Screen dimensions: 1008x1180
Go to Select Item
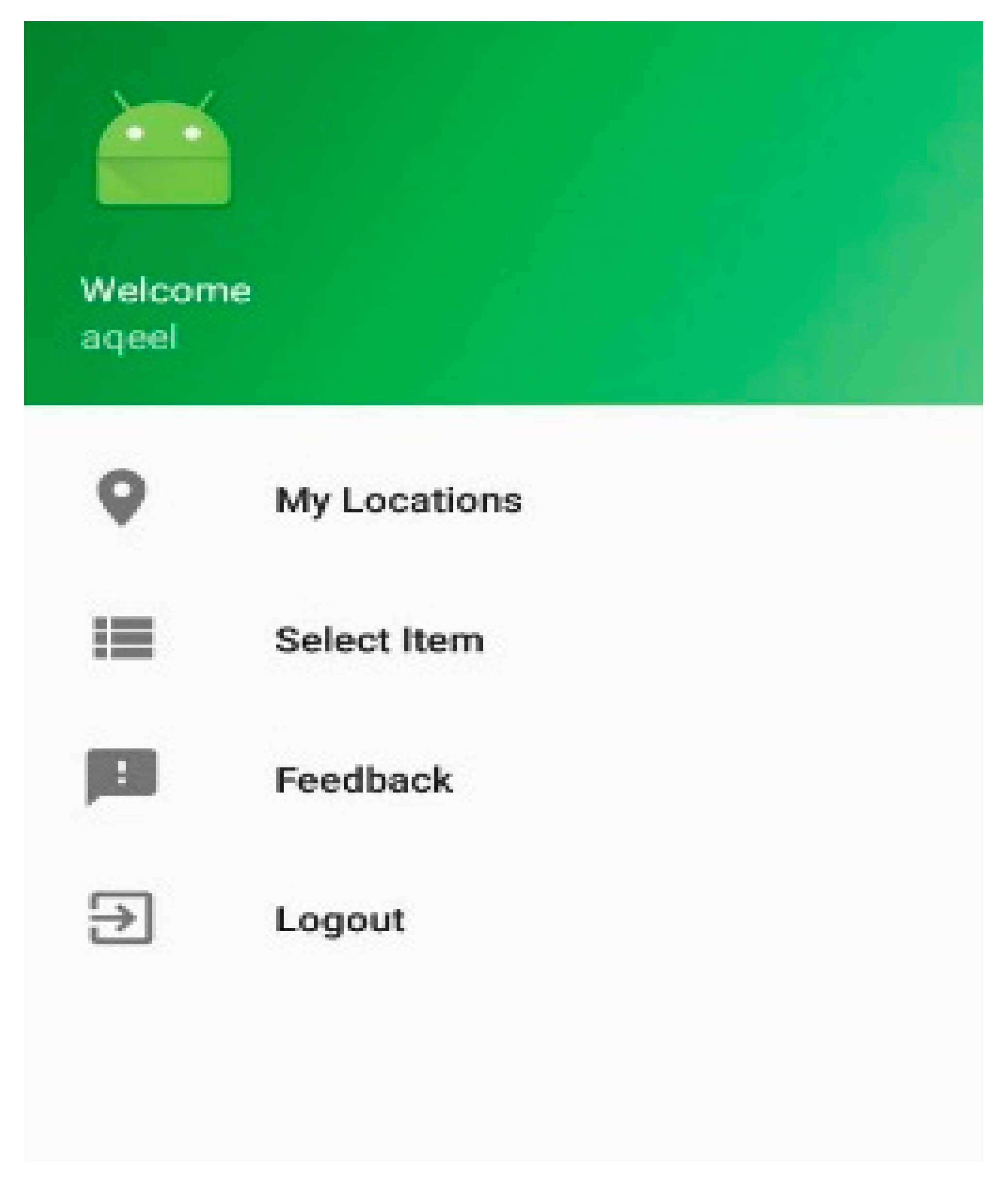(379, 640)
